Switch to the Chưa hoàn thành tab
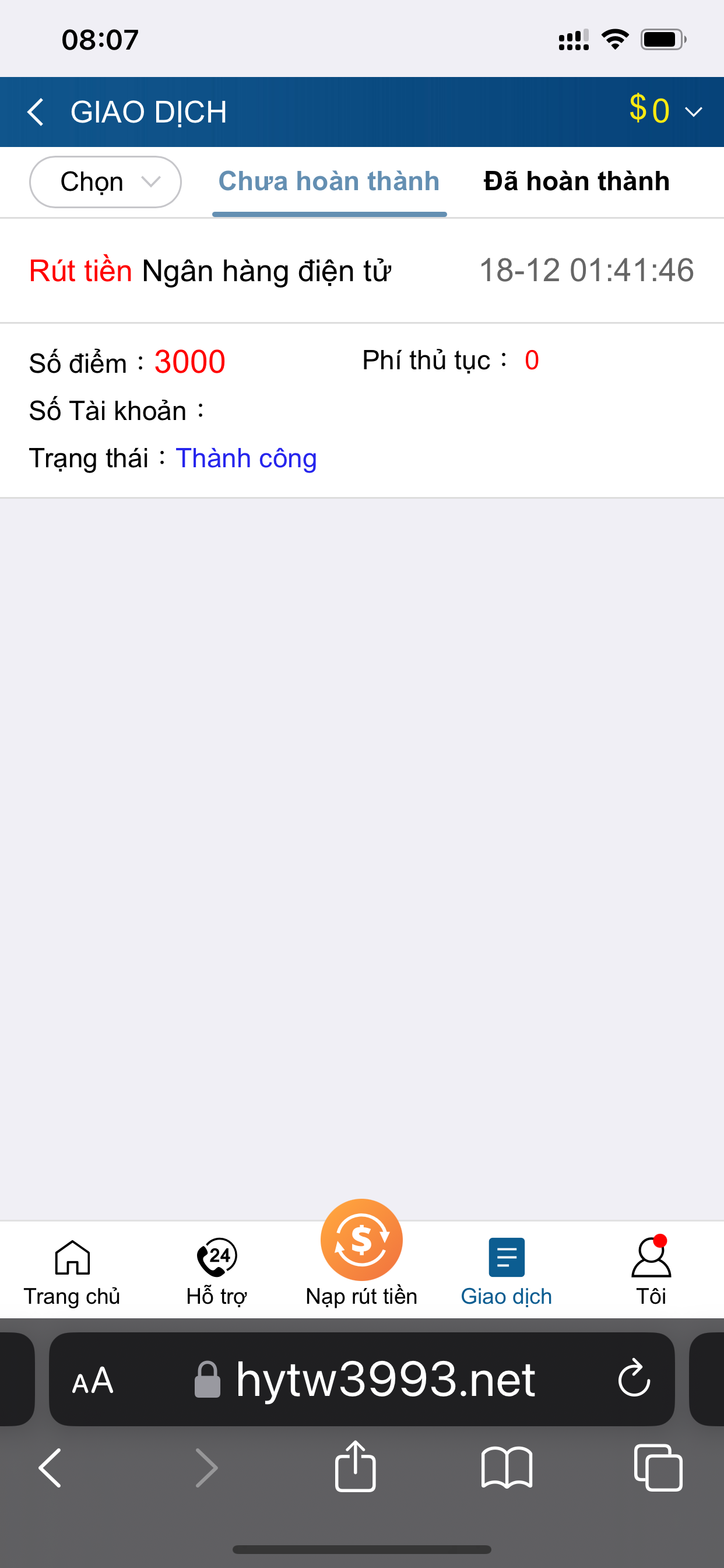724x1568 pixels. (329, 181)
